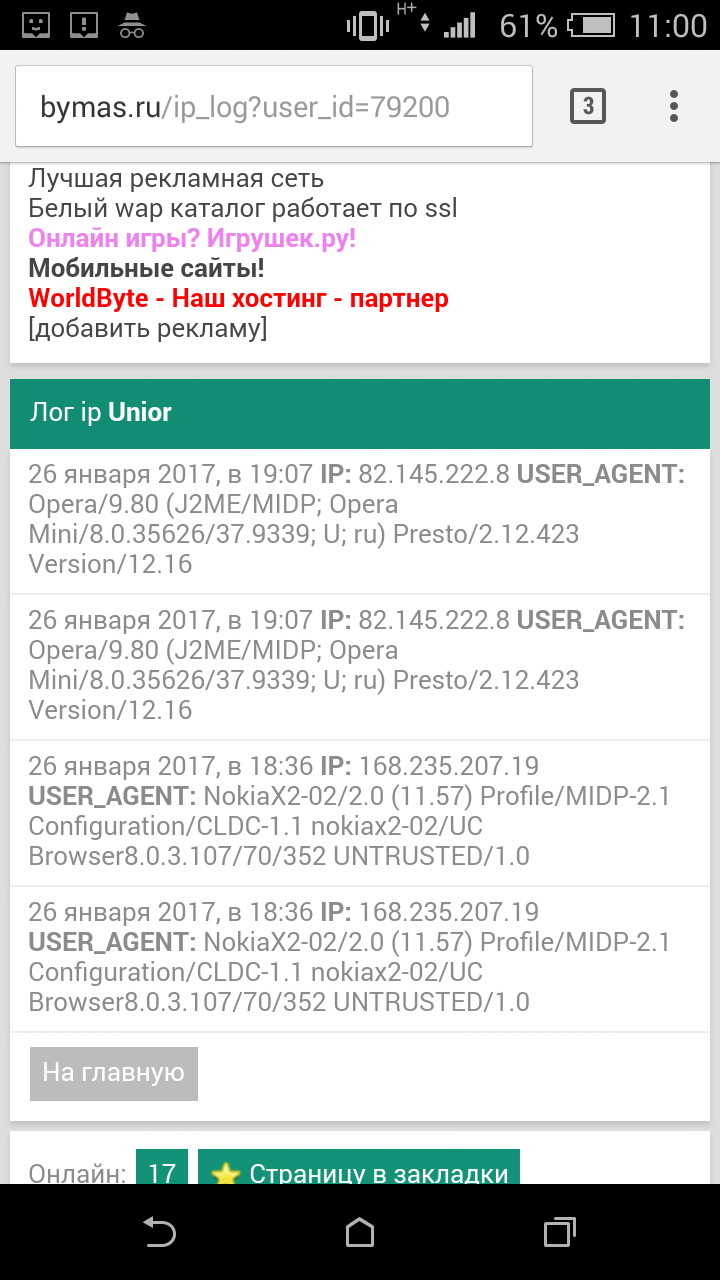Tap the [добавить рекламу] link
The image size is (720, 1280).
pos(147,328)
